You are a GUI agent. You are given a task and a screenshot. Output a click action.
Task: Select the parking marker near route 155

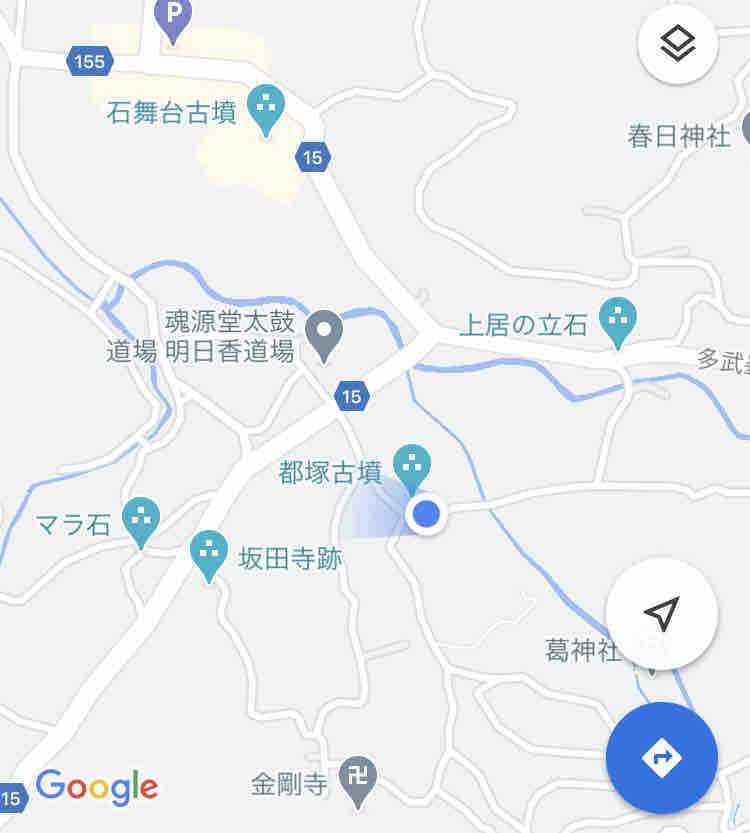point(174,17)
